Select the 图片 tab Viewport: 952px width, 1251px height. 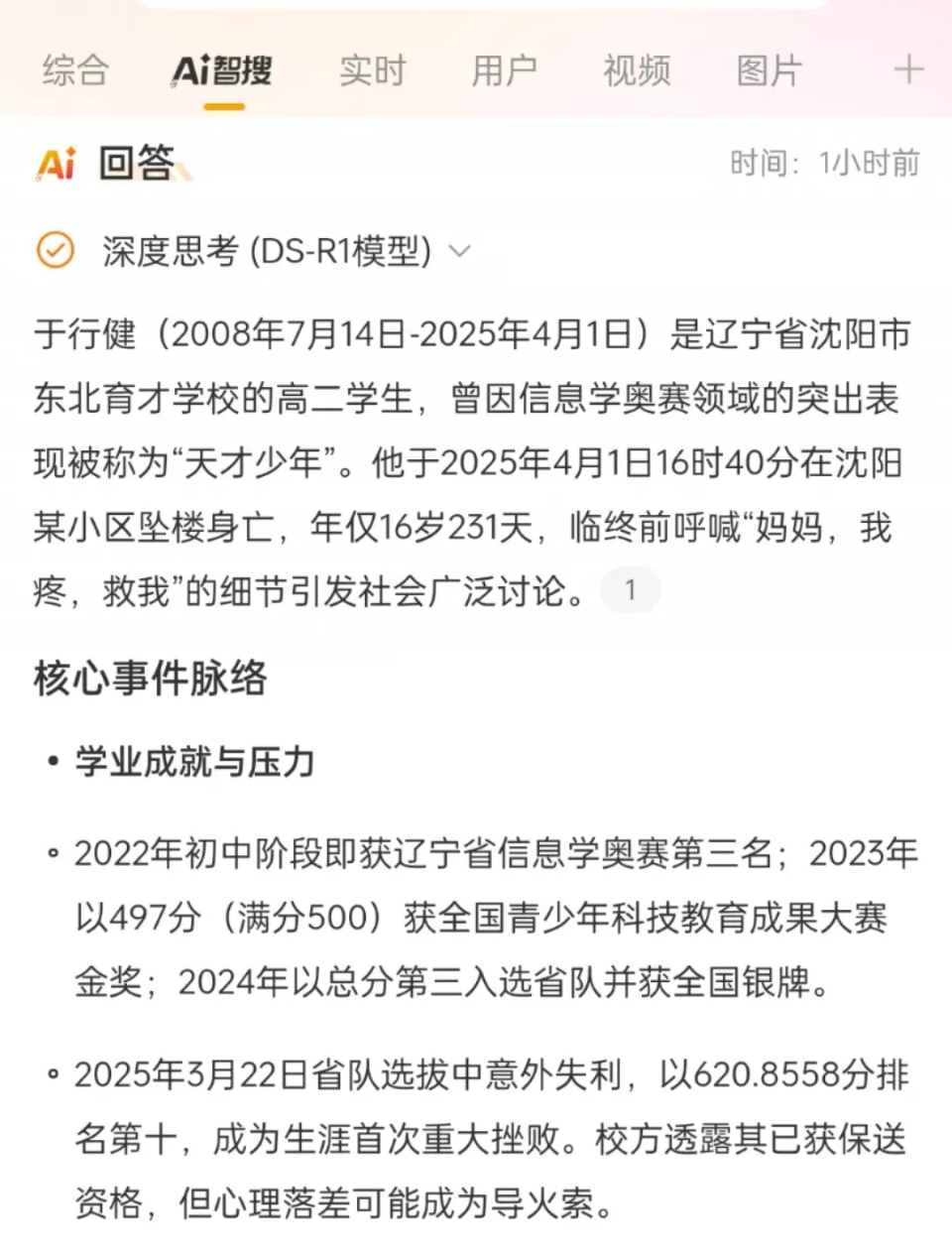771,70
